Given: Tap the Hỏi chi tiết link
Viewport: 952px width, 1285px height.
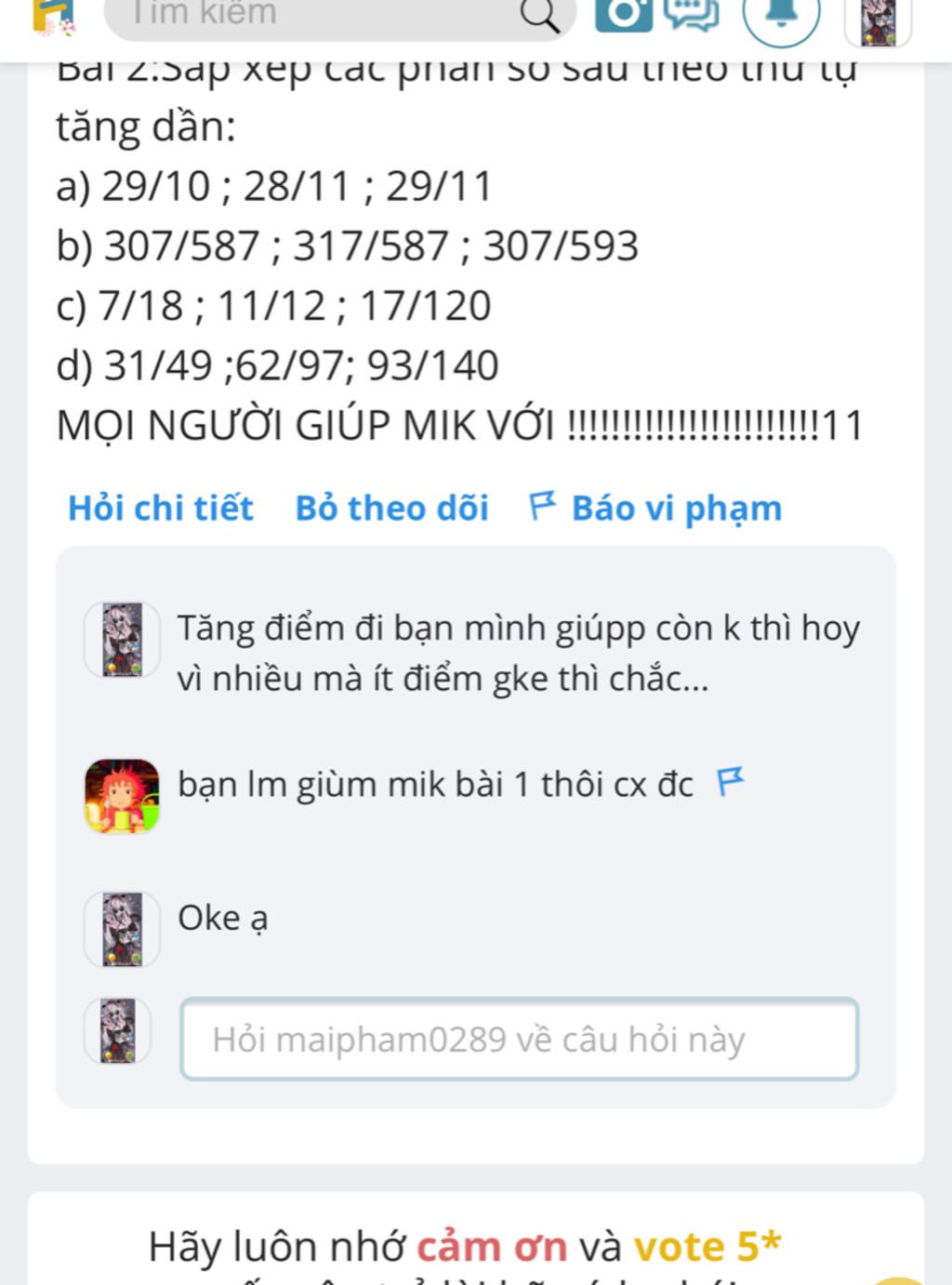Looking at the screenshot, I should coord(161,509).
